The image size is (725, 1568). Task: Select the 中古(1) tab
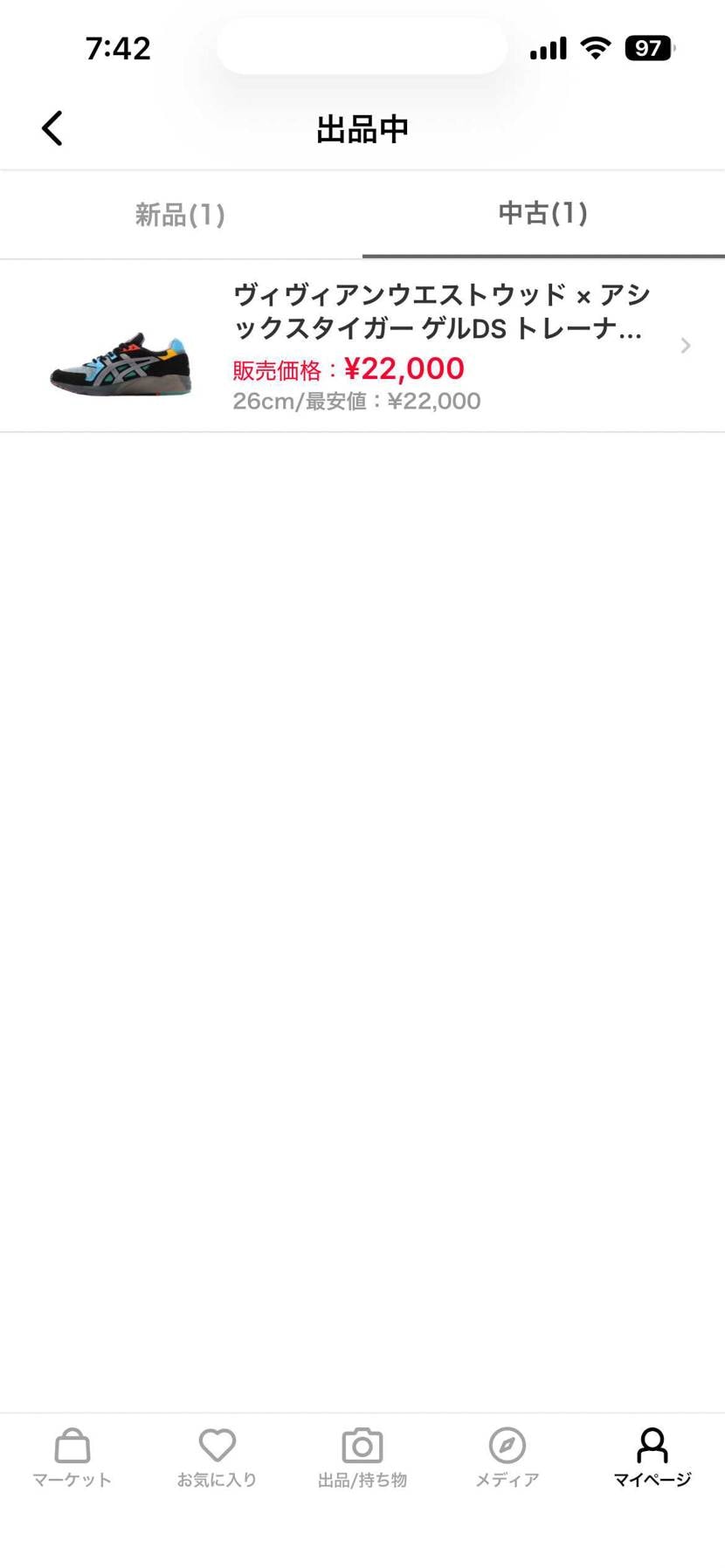[543, 214]
